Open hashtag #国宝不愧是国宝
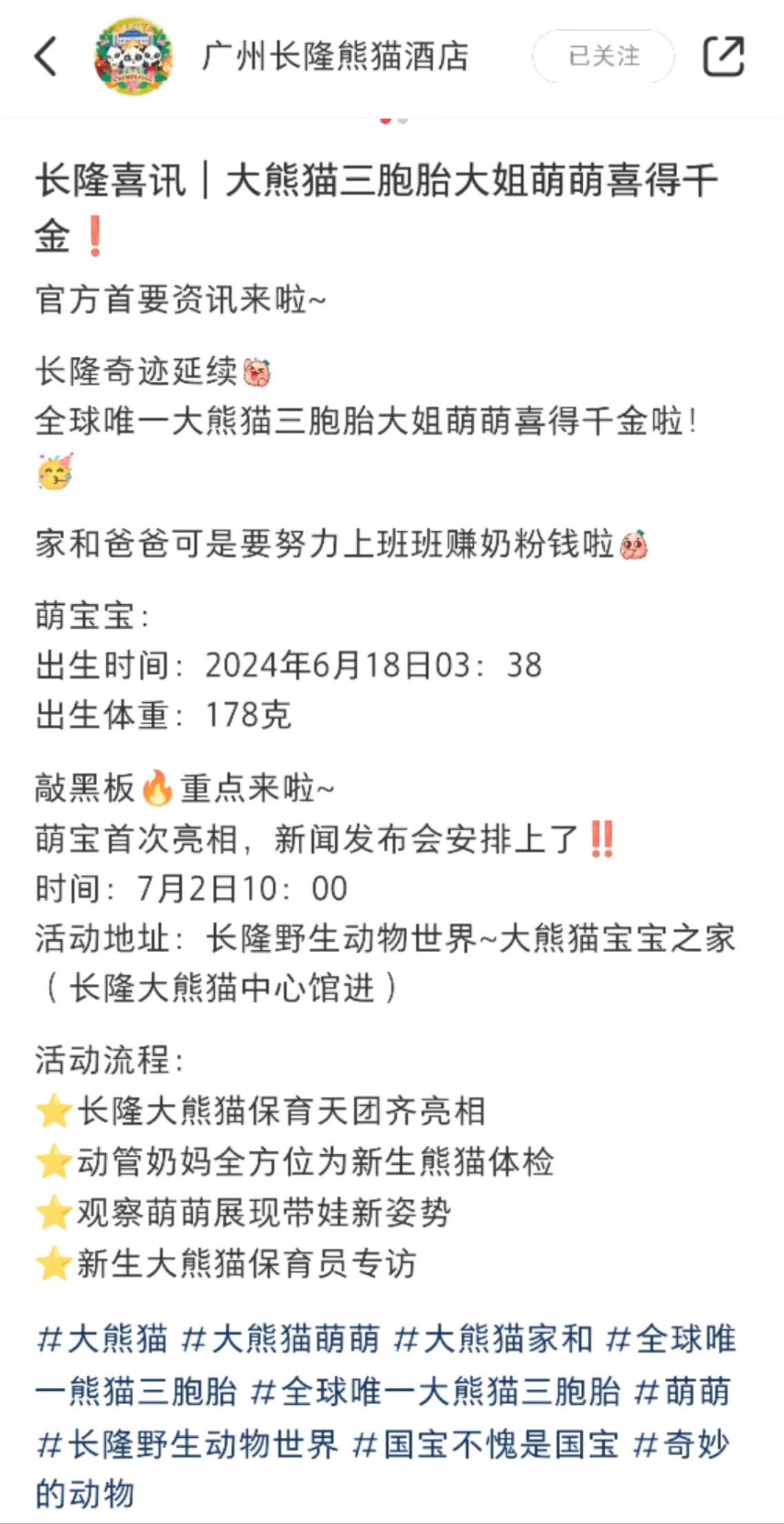 coord(485,1444)
